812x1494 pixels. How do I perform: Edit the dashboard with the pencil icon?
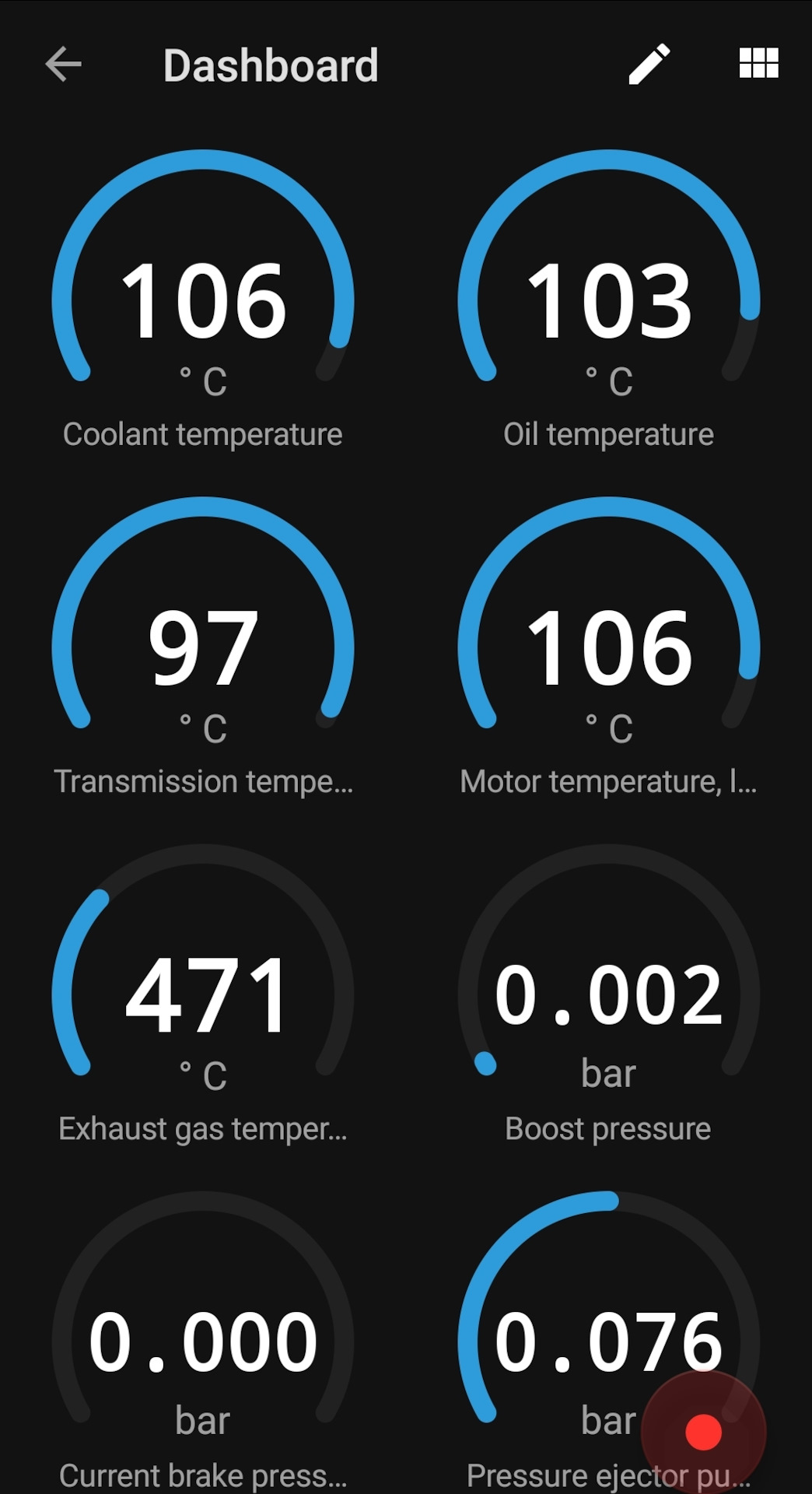(x=649, y=65)
